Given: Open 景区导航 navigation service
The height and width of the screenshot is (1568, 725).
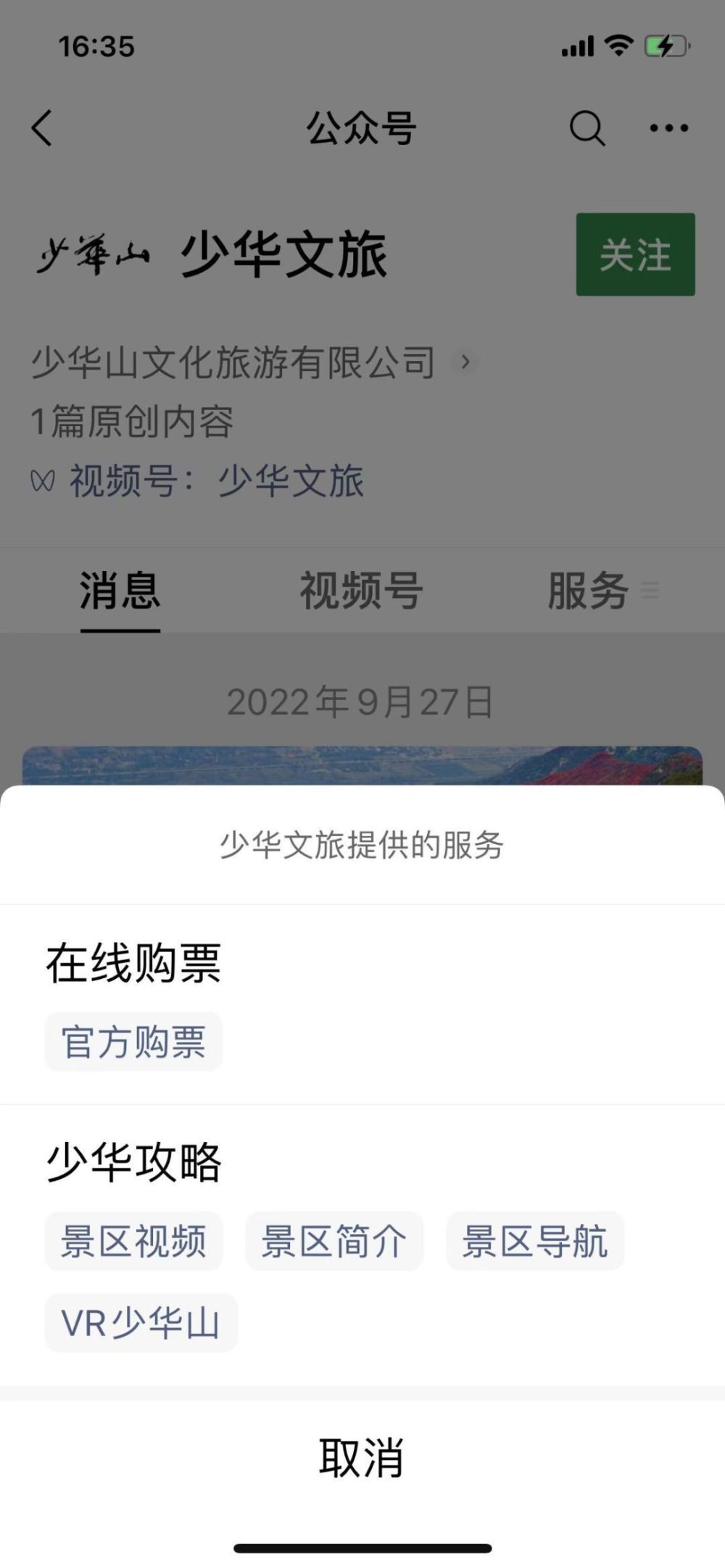Looking at the screenshot, I should (534, 1241).
